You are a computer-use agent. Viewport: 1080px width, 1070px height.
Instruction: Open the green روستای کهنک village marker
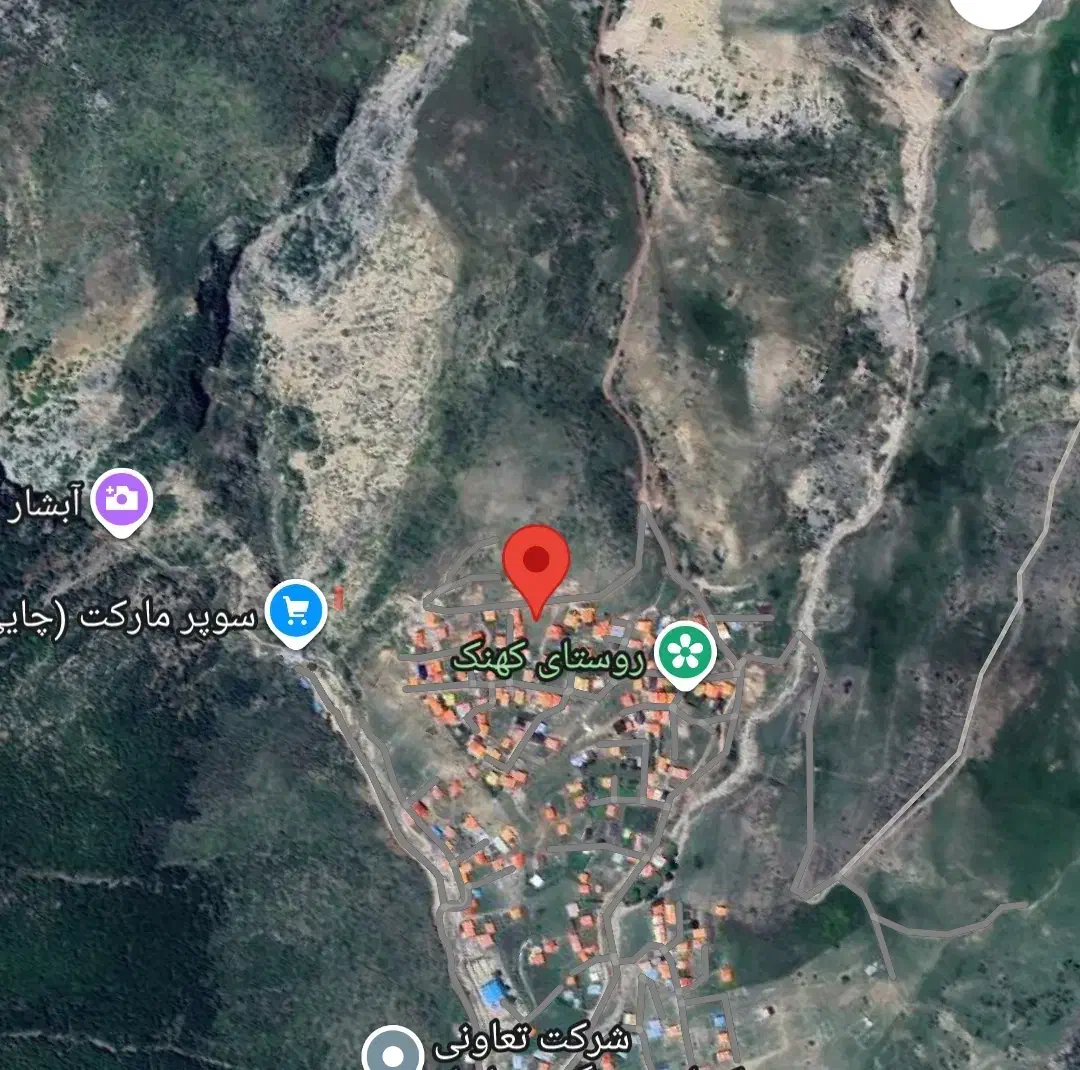tap(685, 654)
